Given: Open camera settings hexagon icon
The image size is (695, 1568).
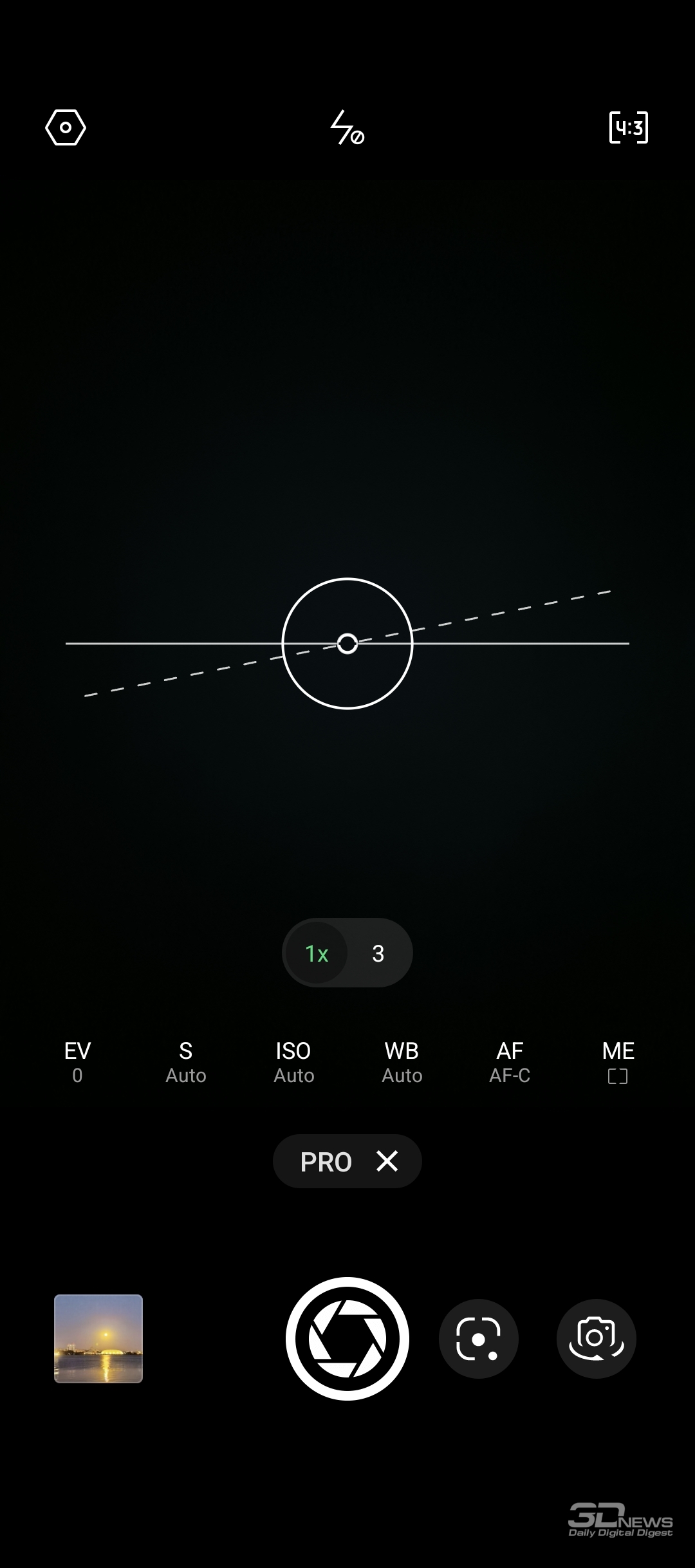Looking at the screenshot, I should (66, 127).
